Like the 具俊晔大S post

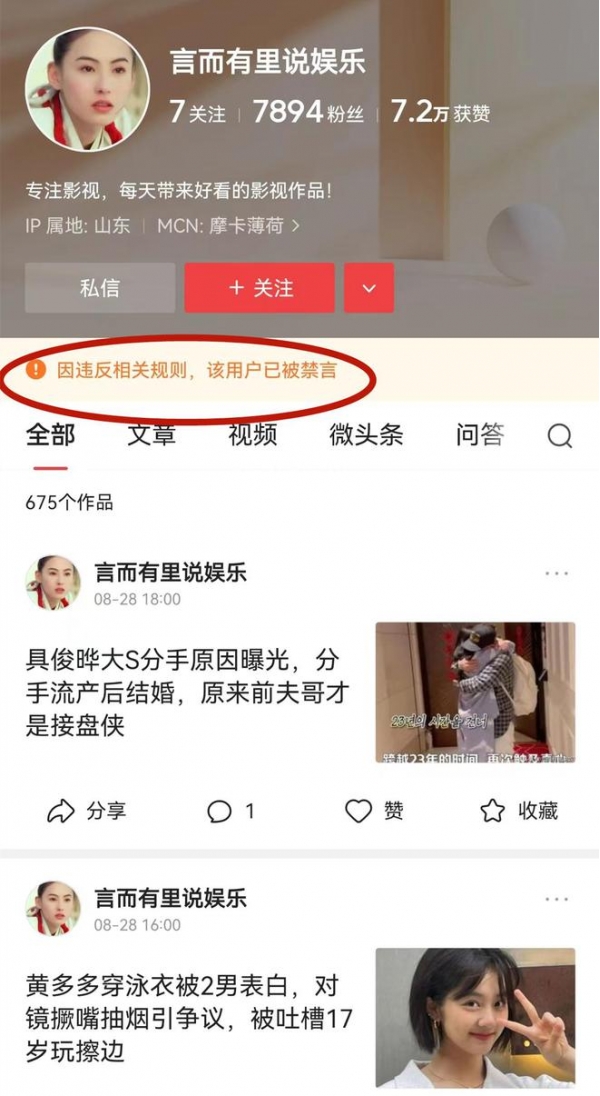(374, 811)
